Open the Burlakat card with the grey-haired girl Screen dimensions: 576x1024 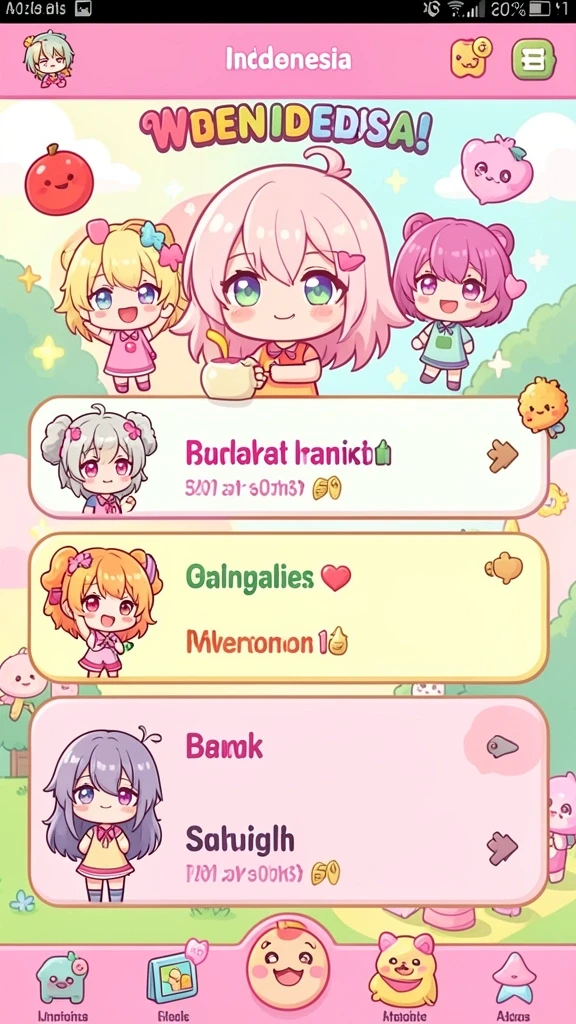[288, 457]
